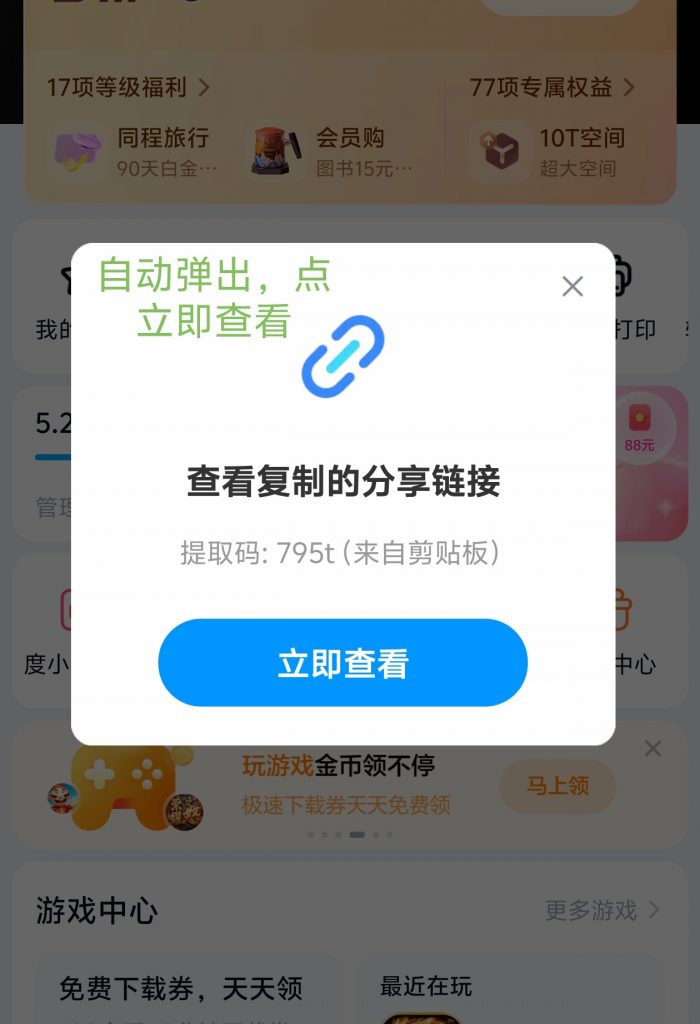700x1024 pixels.
Task: Close the share link dialog
Action: pyautogui.click(x=572, y=287)
